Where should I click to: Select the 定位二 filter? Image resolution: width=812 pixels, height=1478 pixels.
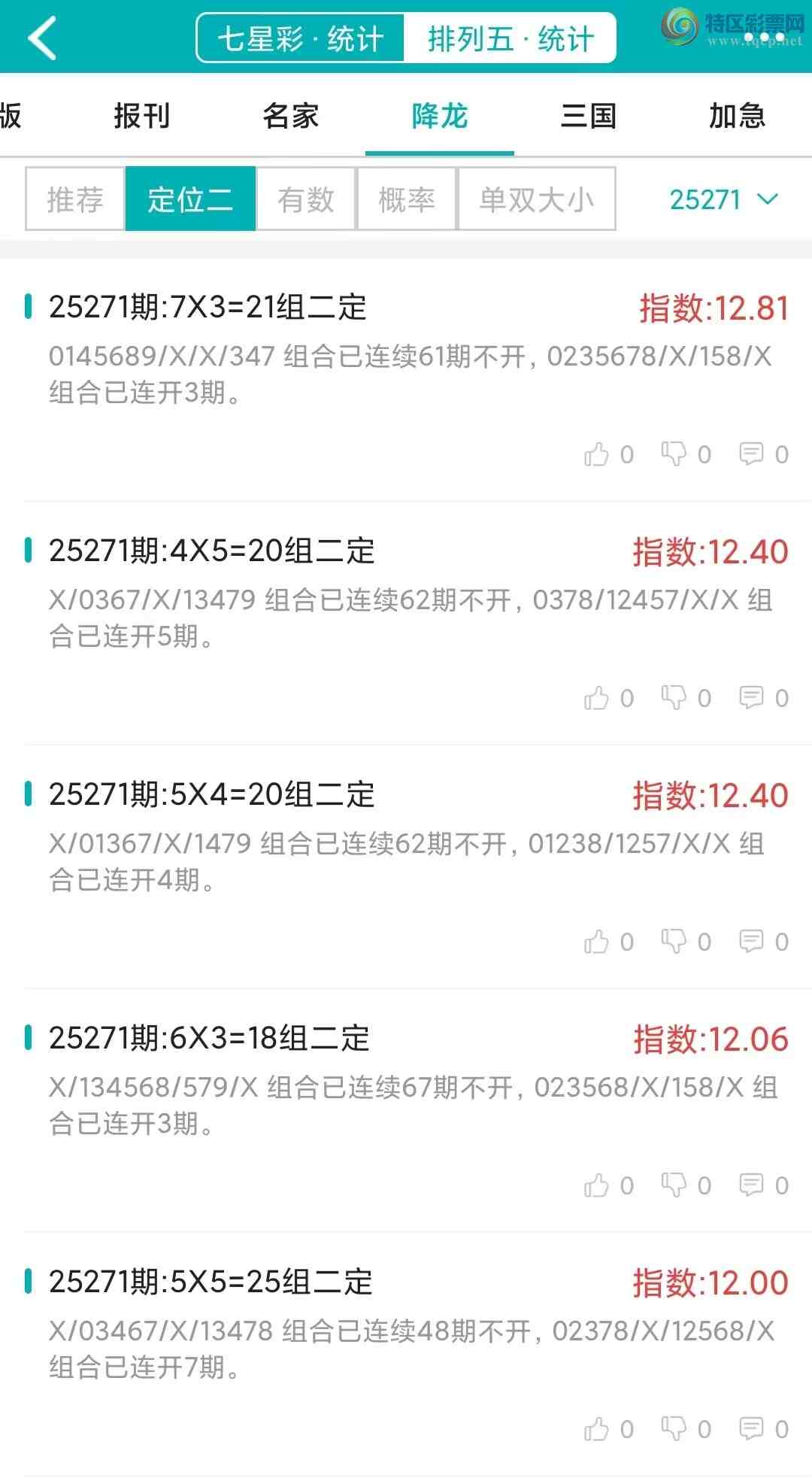pyautogui.click(x=189, y=199)
